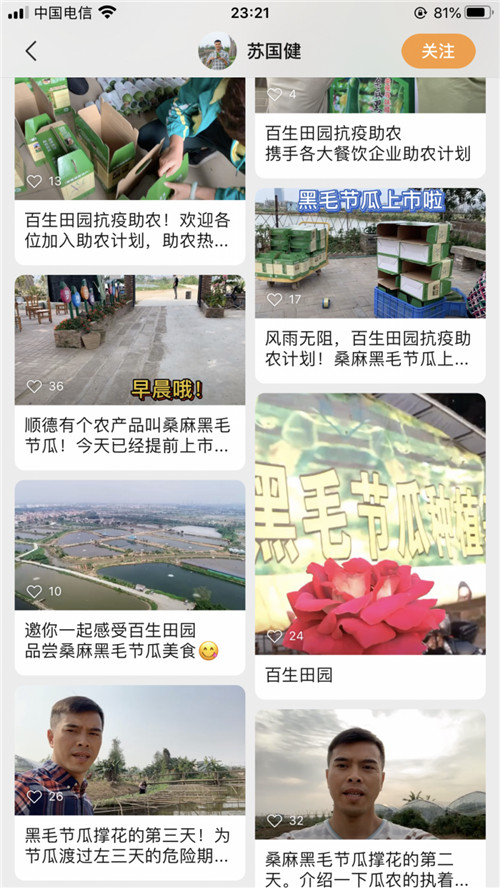The height and width of the screenshot is (888, 500).
Task: Like the 撑花的第二天 post with 32 likes
Action: 275,819
